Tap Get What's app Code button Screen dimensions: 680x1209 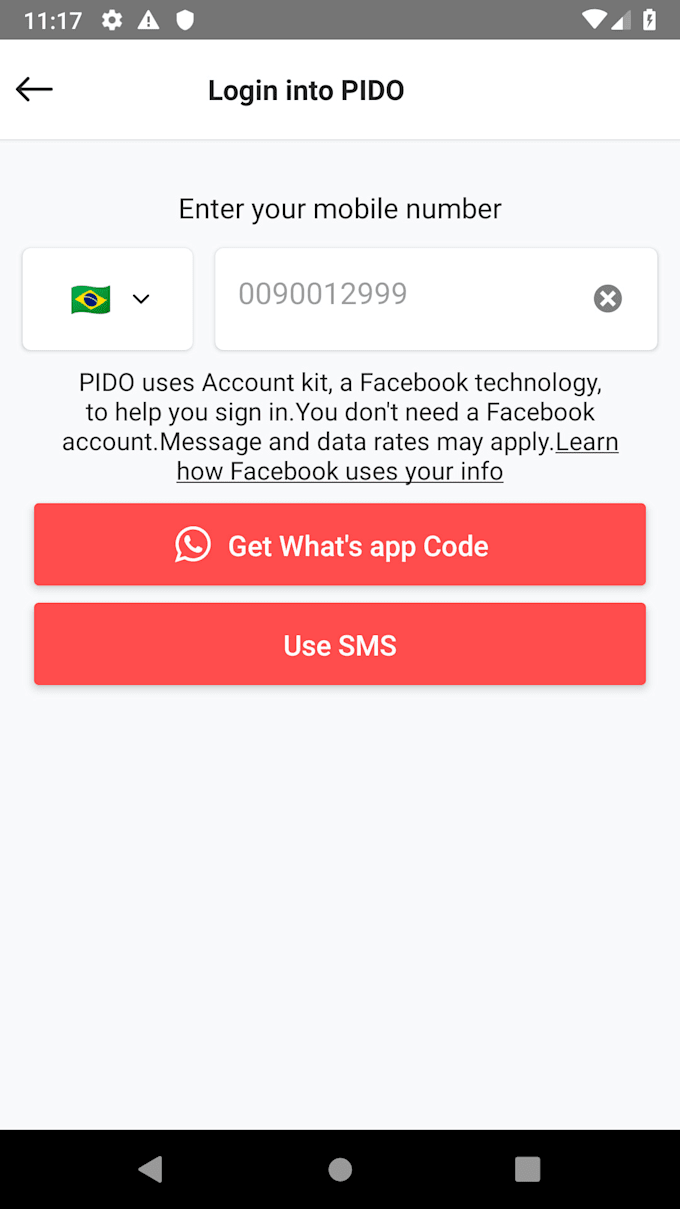coord(340,545)
